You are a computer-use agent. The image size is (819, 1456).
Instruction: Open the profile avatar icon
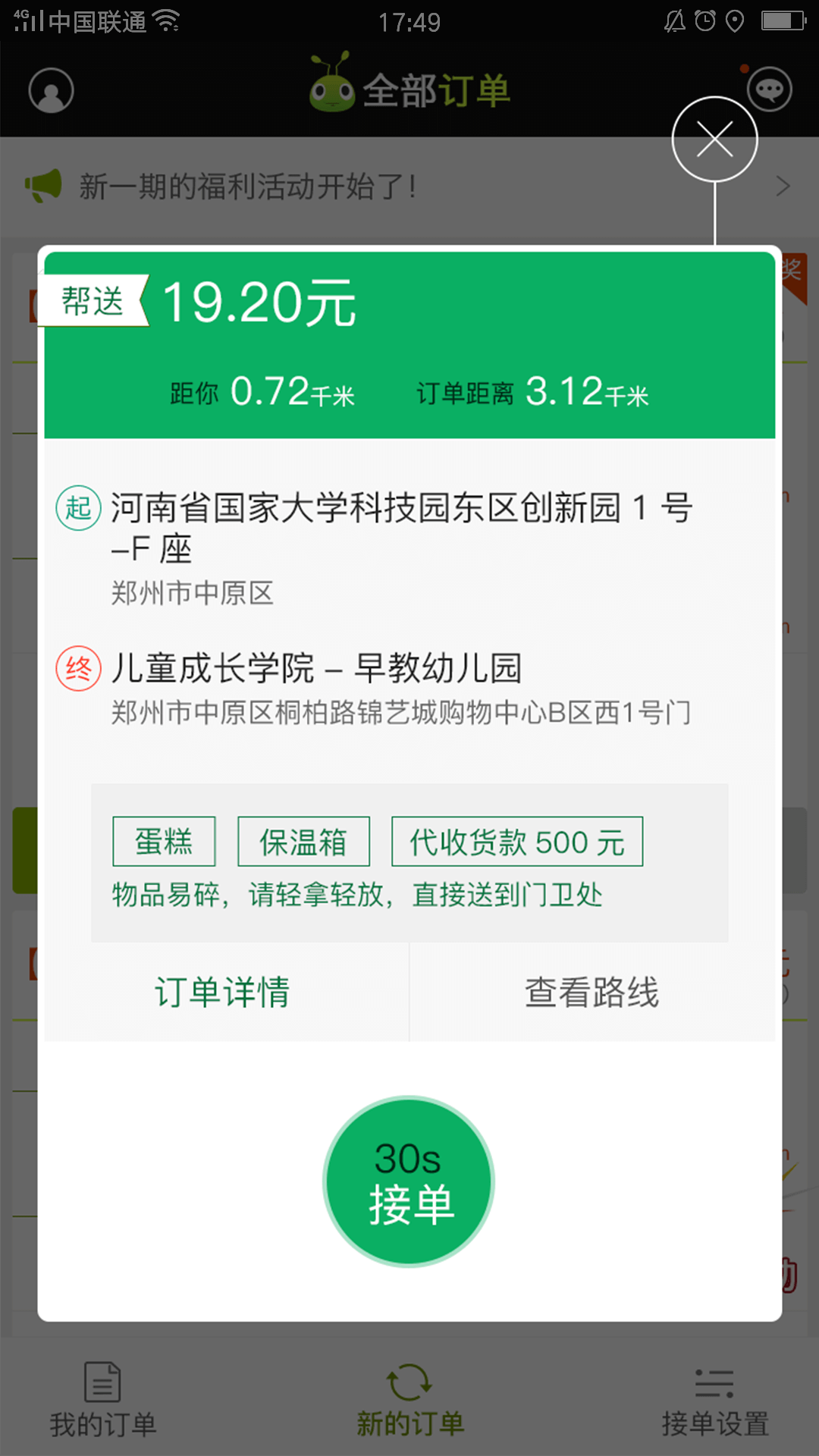[x=51, y=91]
